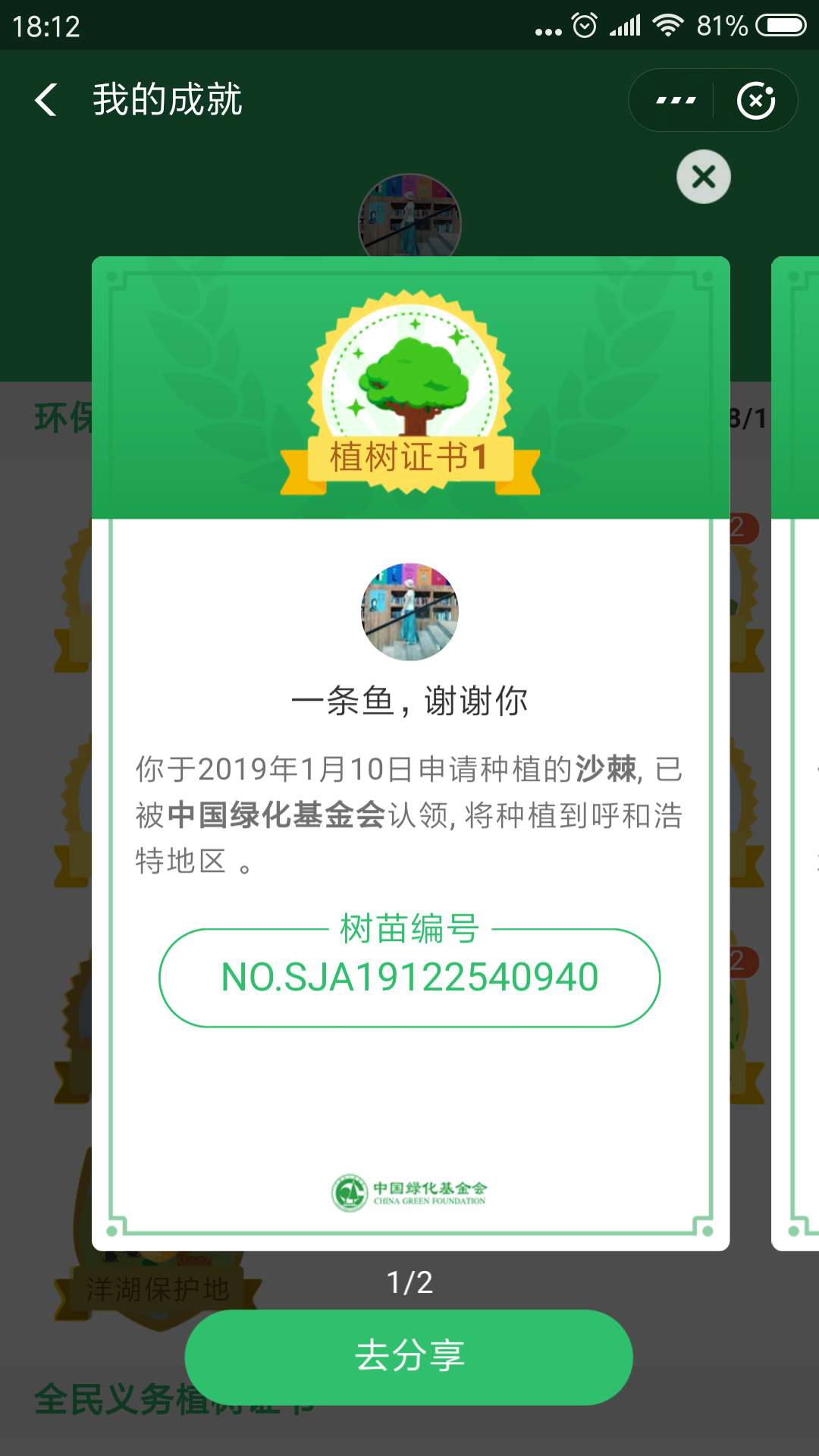
Task: Tap the WiFi icon in status bar
Action: coord(667,25)
